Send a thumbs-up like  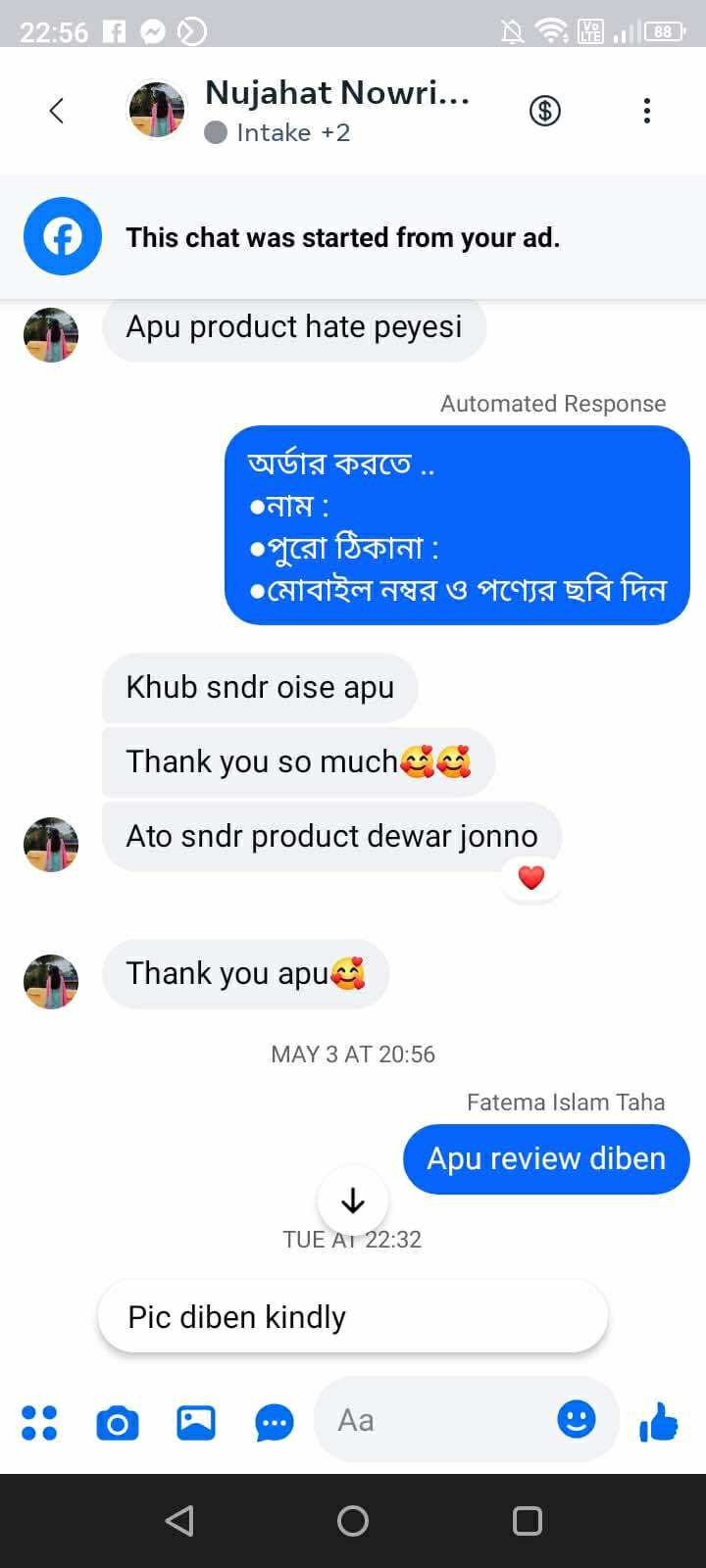point(659,1421)
